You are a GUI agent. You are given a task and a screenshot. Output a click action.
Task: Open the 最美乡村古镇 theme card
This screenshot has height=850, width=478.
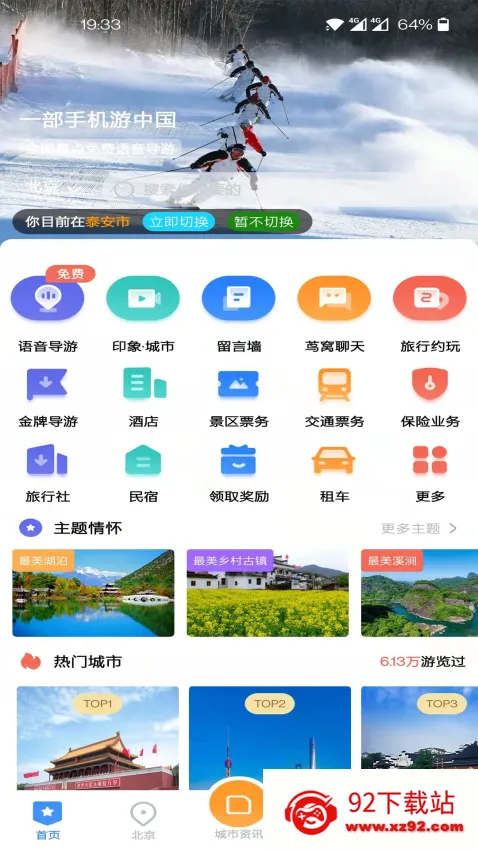click(x=268, y=593)
